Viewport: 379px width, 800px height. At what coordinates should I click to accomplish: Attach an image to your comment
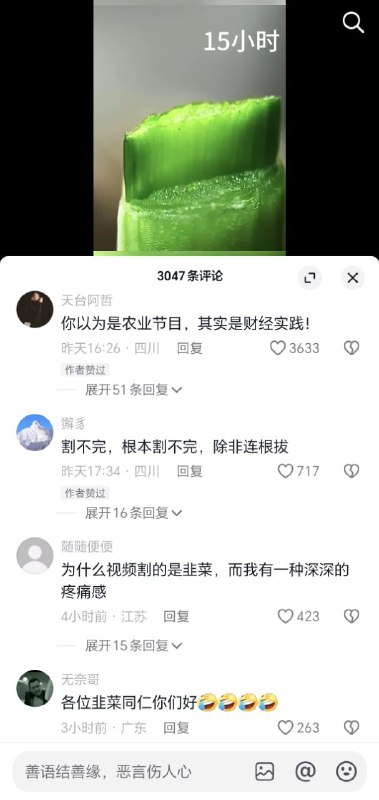[x=265, y=771]
